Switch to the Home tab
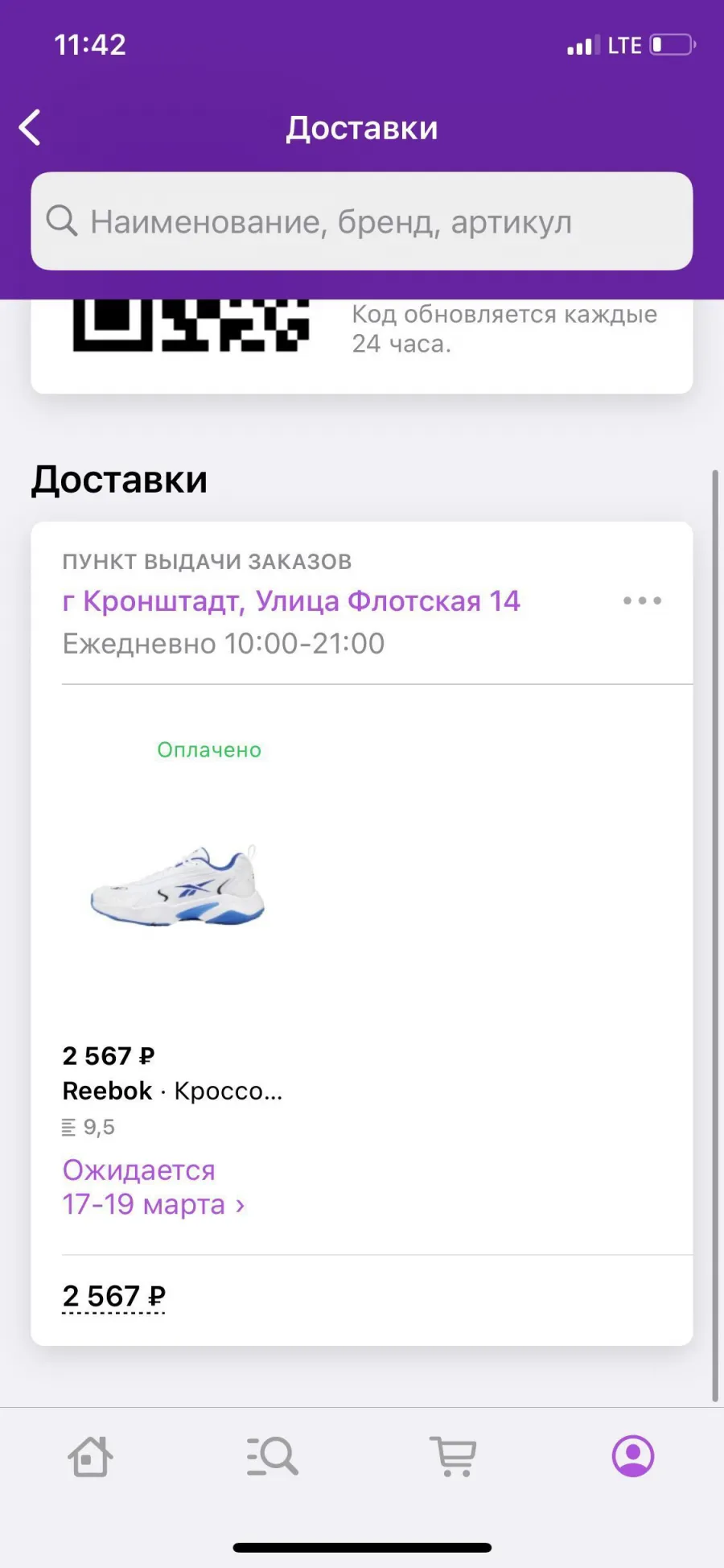Screen dimensions: 724x1568 coord(90,1456)
